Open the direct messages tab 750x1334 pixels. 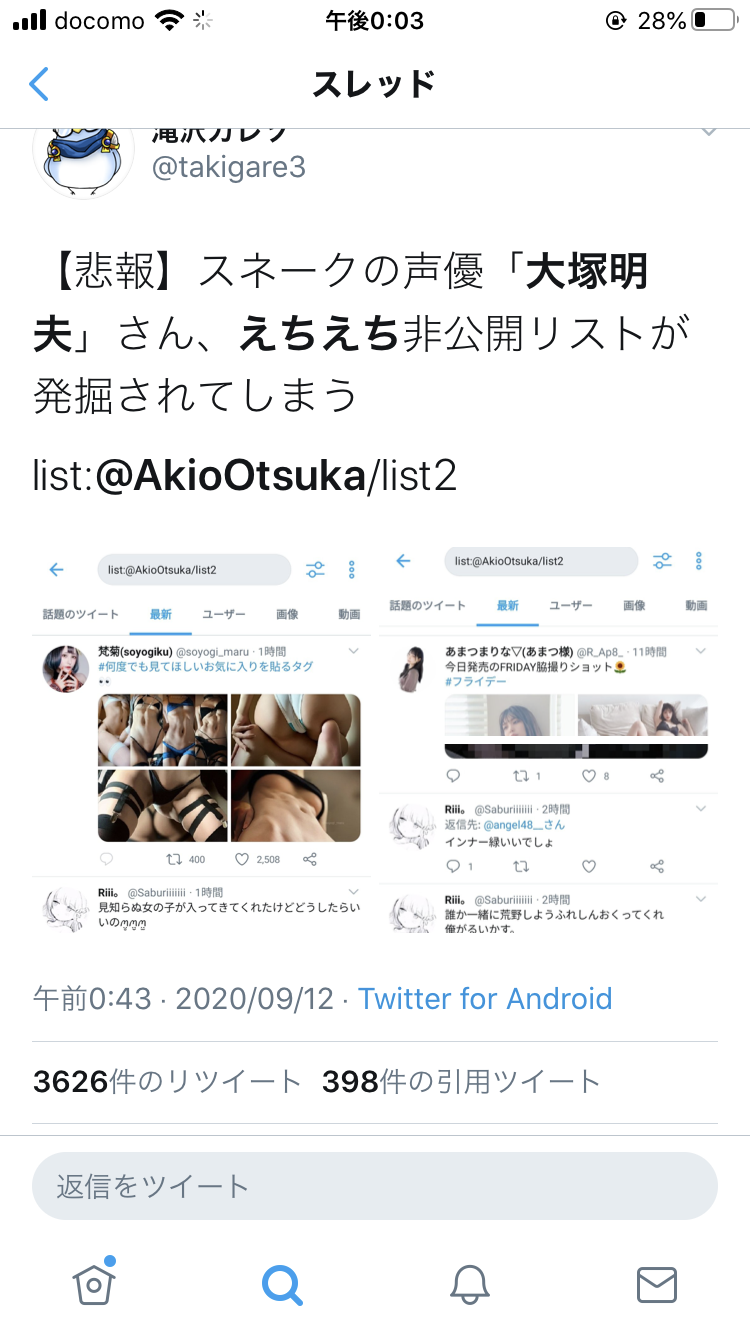pos(657,1283)
